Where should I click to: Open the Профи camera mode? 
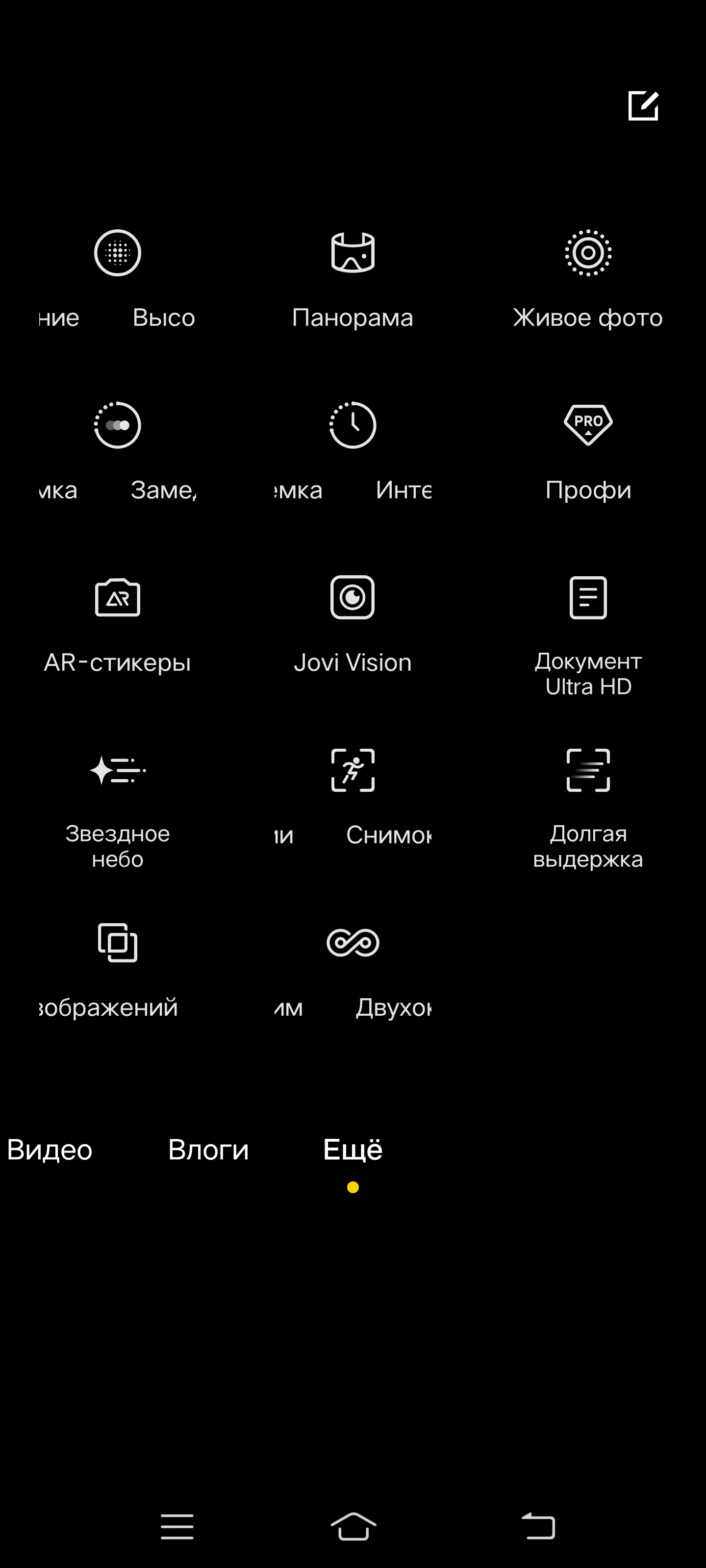pyautogui.click(x=588, y=425)
